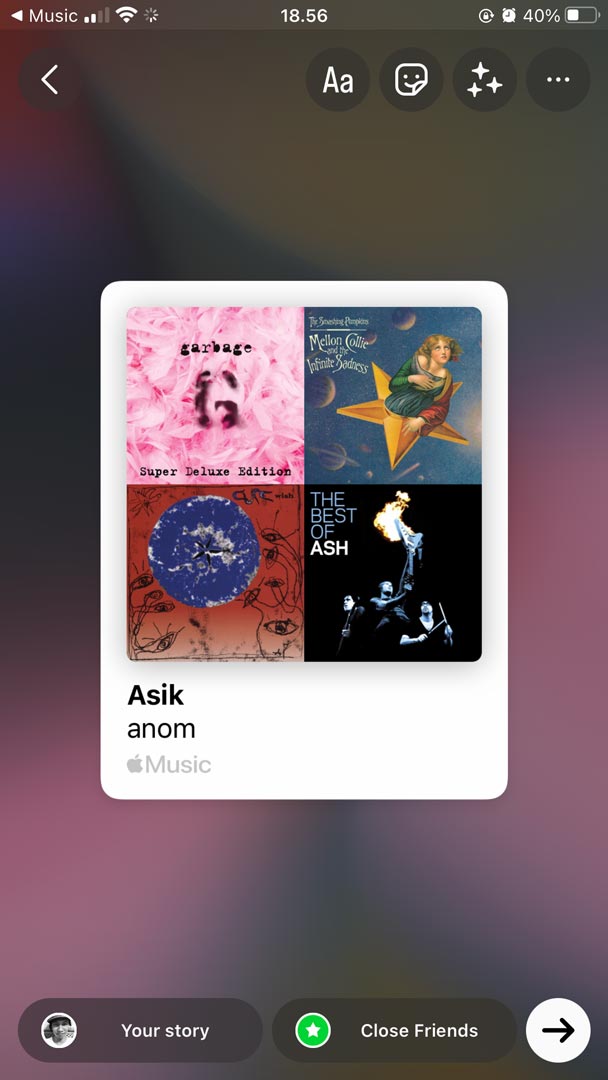Add text with the Aa tool

[338, 80]
